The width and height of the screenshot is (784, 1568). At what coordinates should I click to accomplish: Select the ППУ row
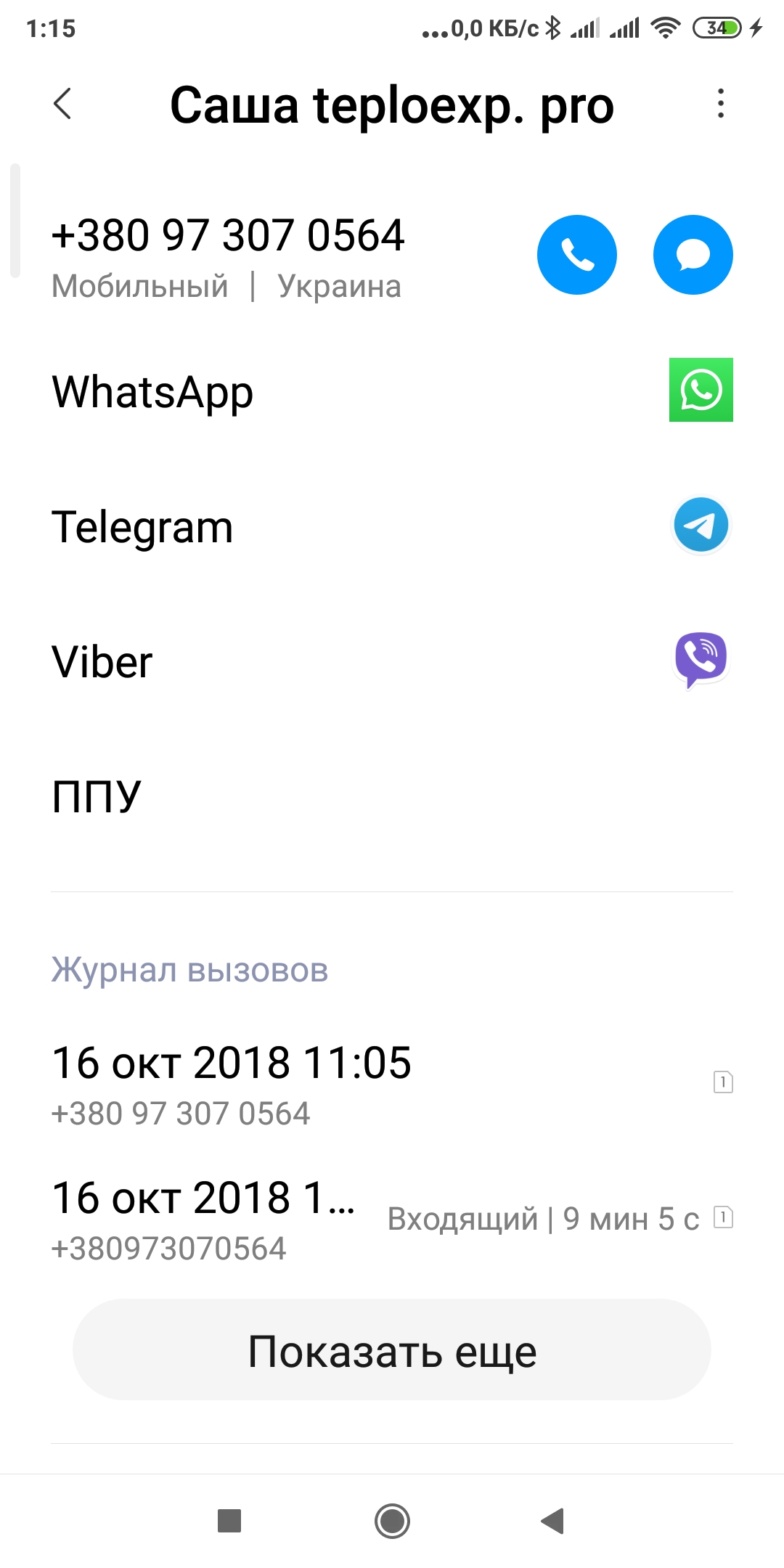392,796
